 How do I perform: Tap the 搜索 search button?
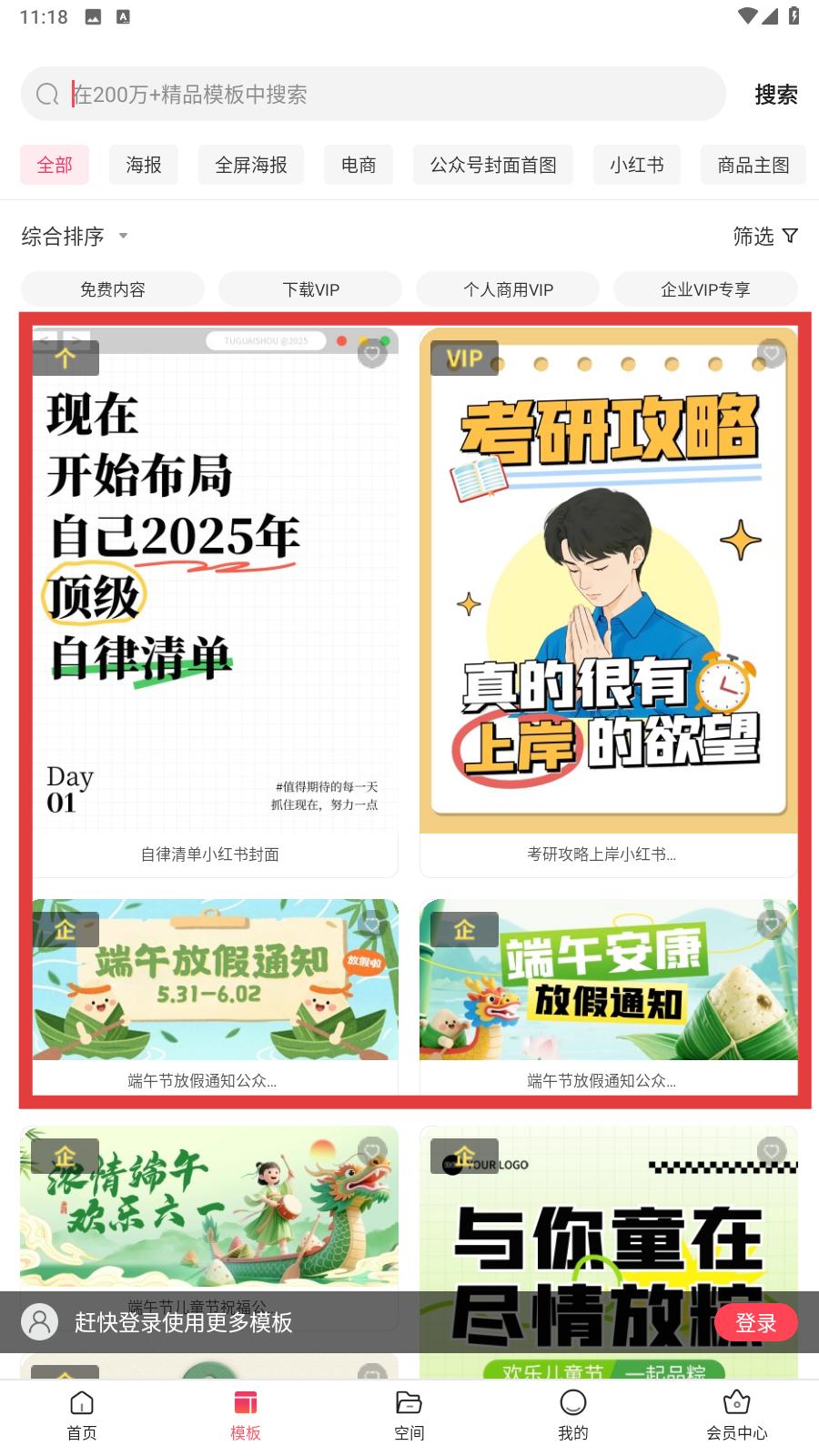coord(775,95)
